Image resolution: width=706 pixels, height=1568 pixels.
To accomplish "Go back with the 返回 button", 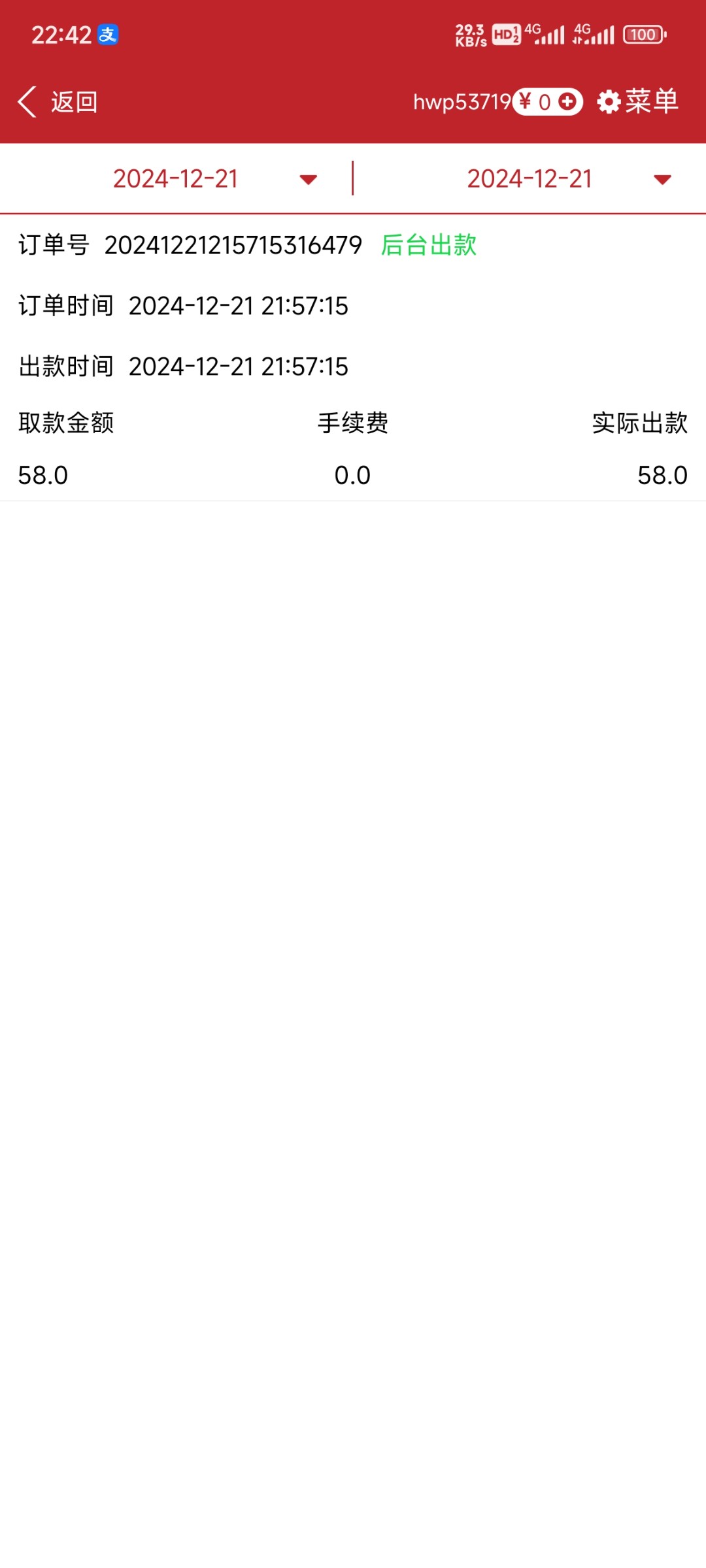I will point(58,102).
